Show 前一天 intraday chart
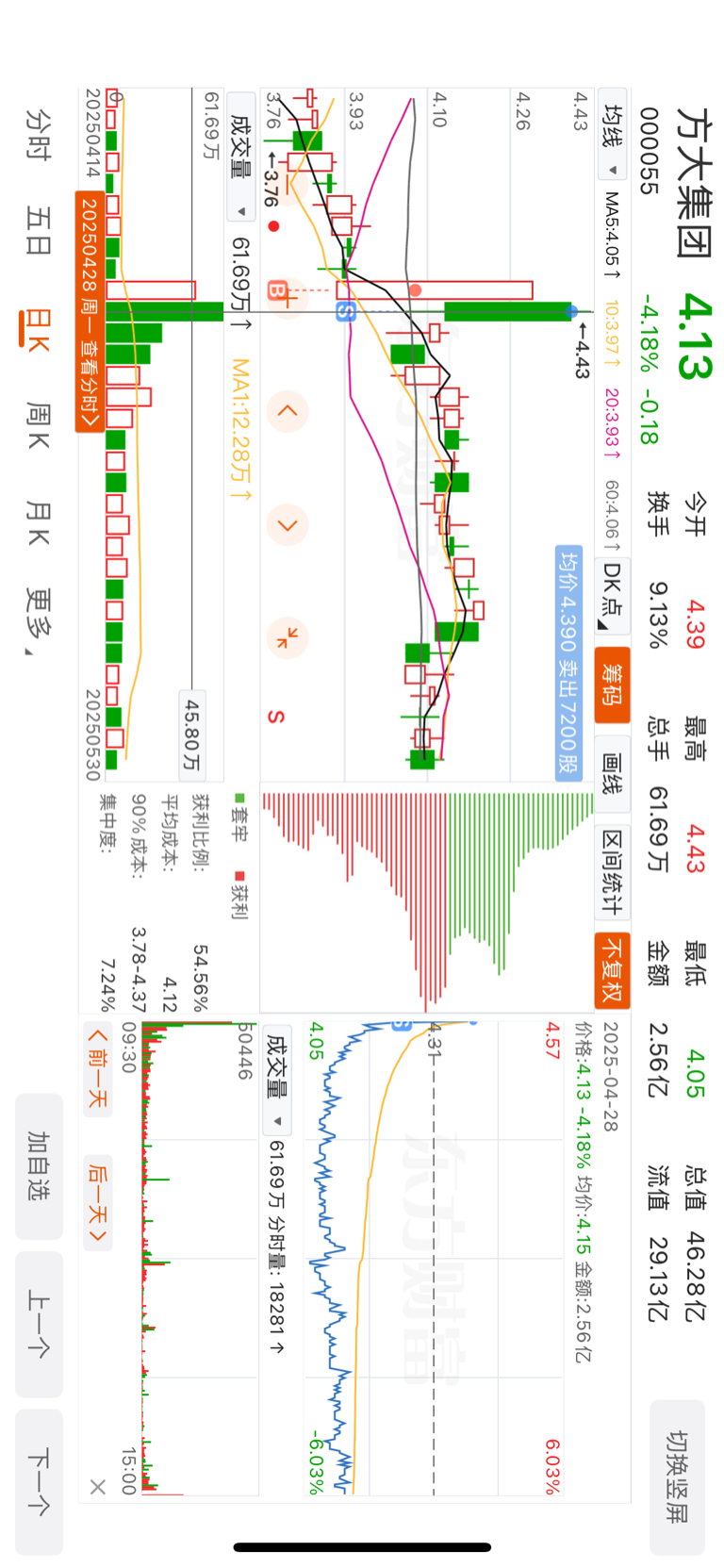 97,1069
